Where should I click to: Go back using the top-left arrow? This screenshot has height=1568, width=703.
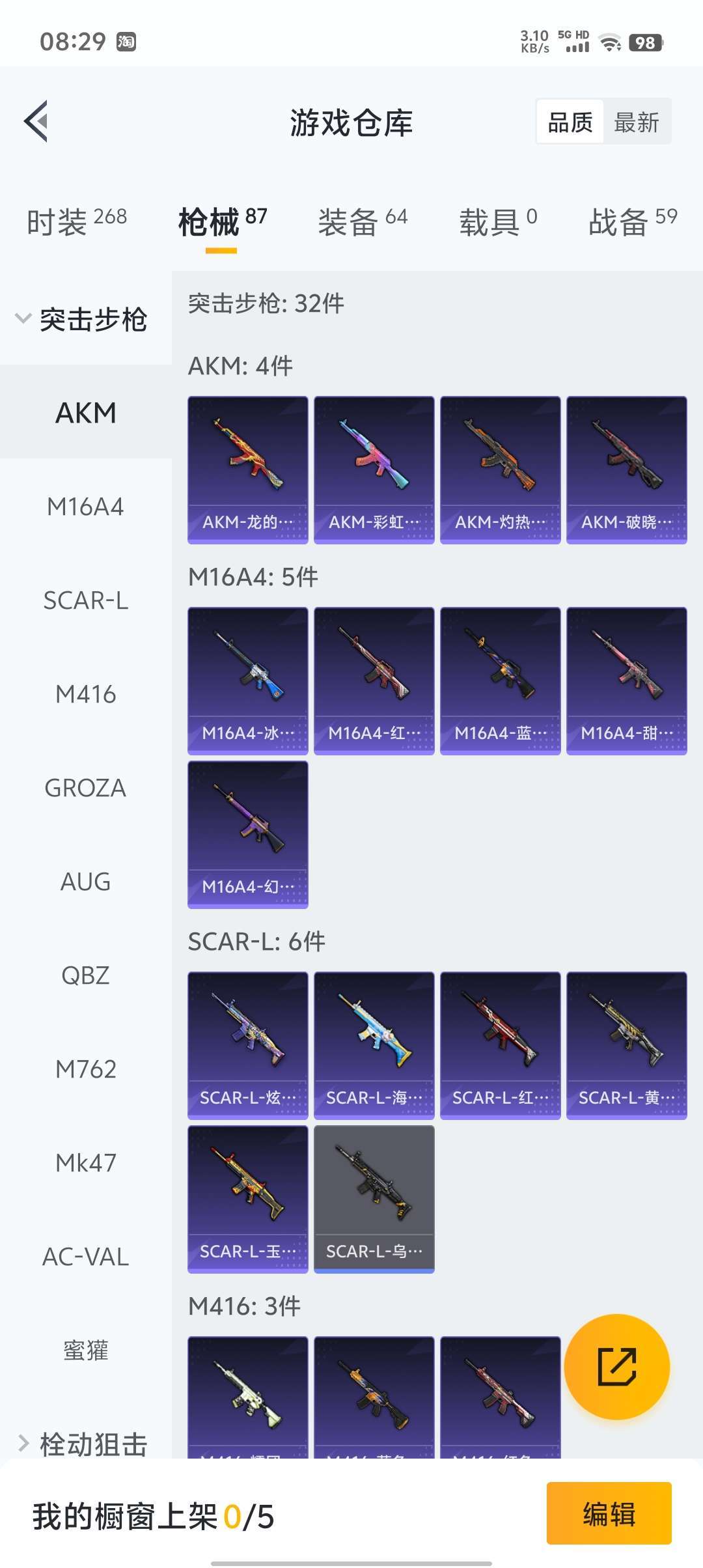point(36,121)
